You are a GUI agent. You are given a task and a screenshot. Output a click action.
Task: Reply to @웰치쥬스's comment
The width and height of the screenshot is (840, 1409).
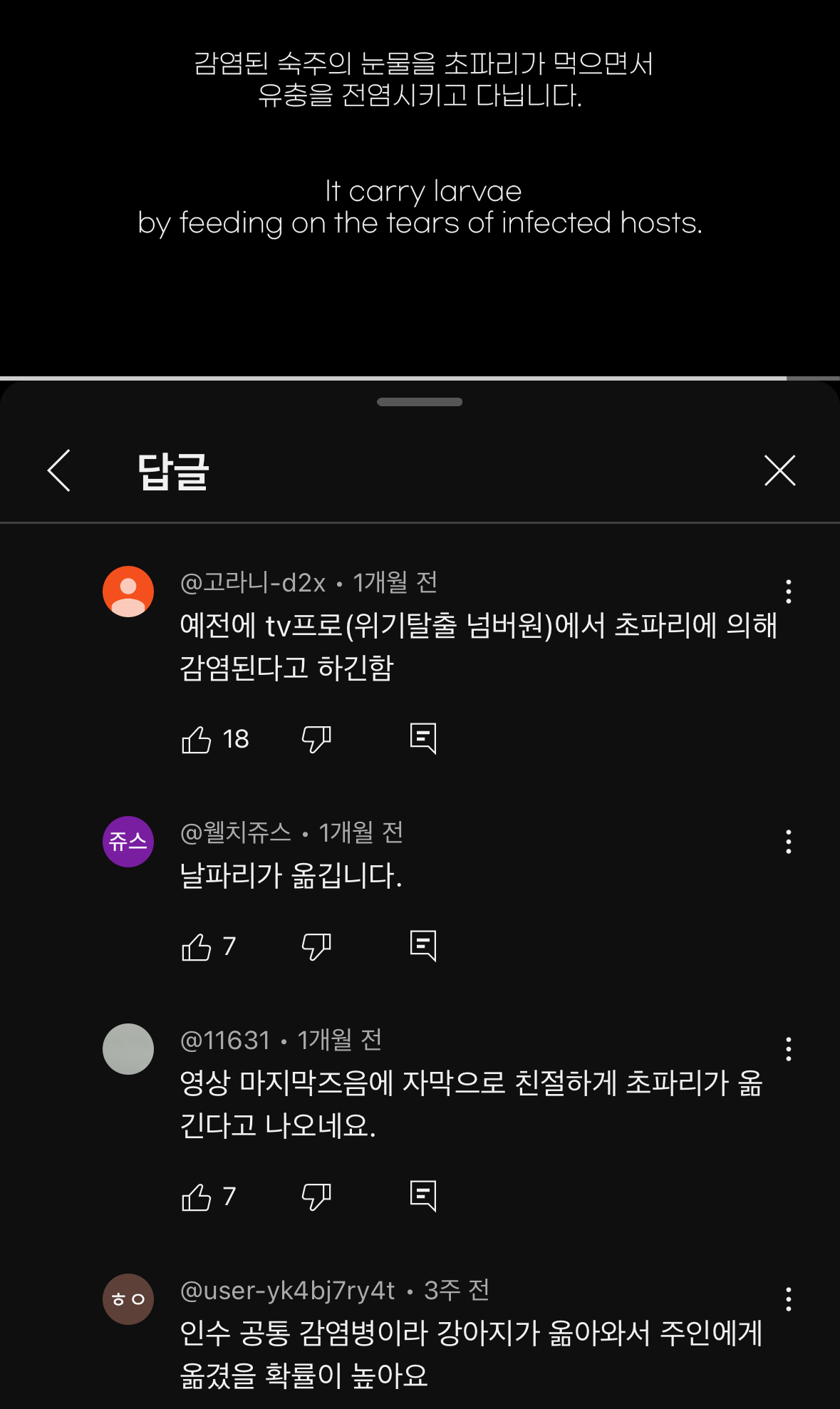coord(423,946)
